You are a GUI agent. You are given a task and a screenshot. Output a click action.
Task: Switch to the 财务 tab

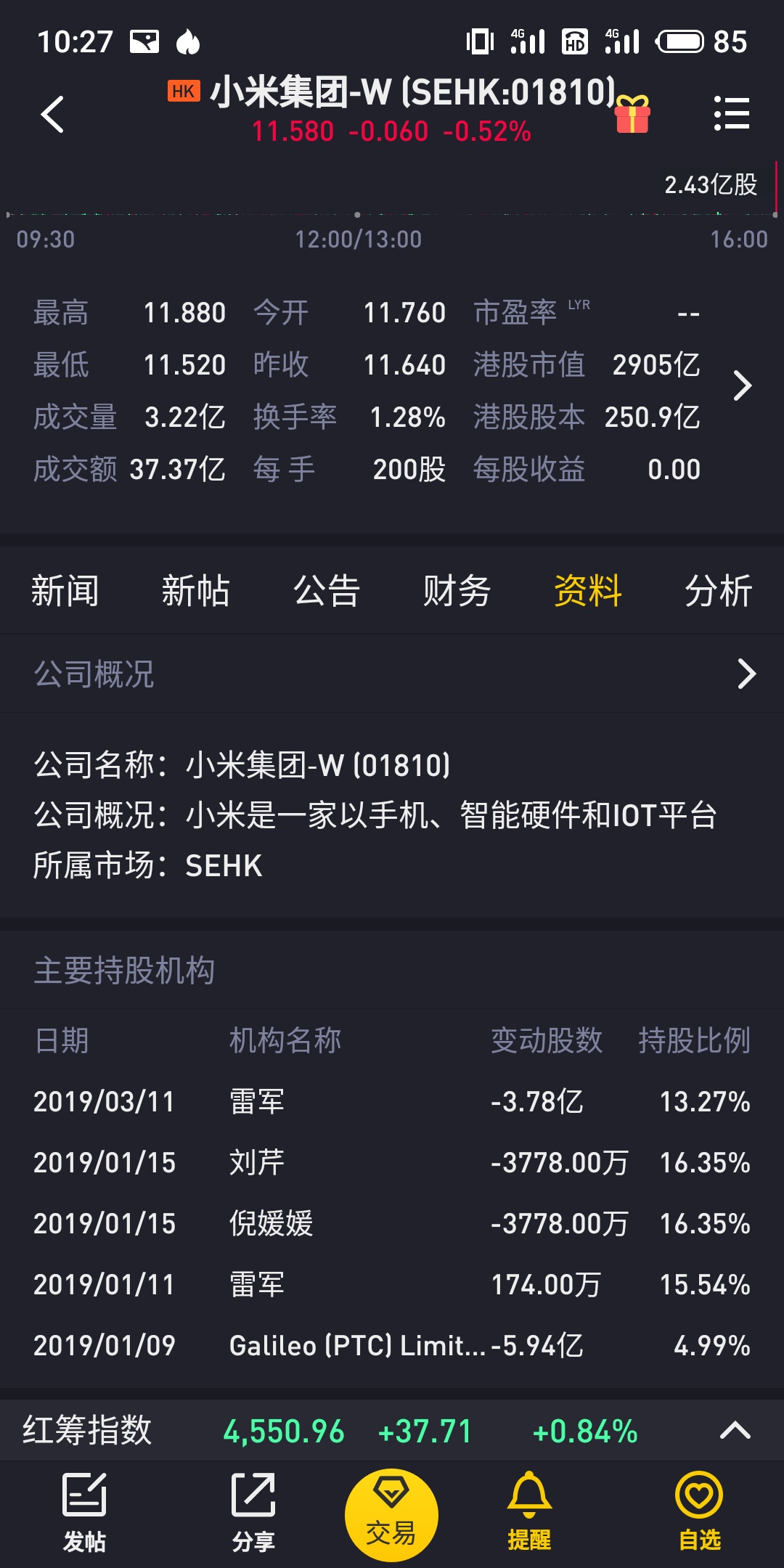point(457,590)
